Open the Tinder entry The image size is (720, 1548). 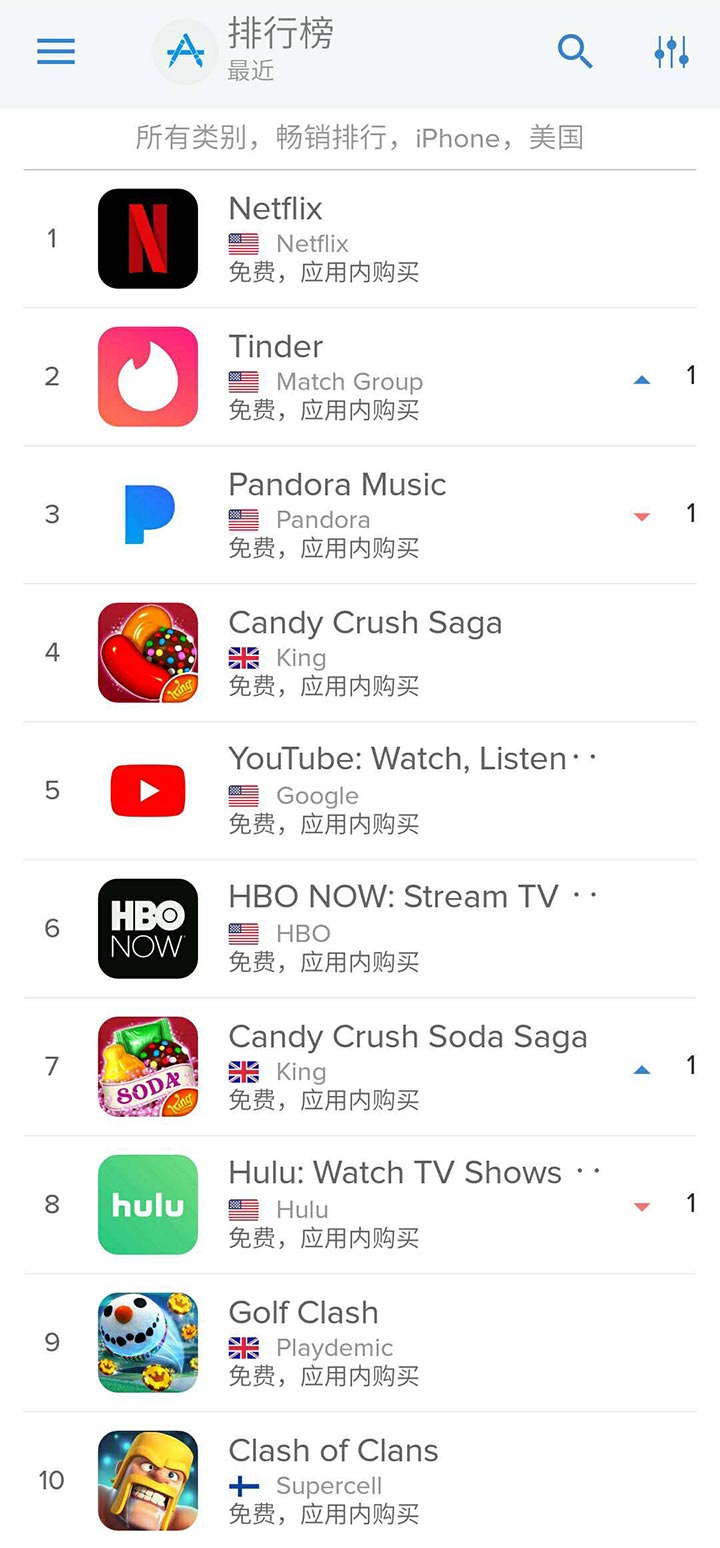[360, 377]
